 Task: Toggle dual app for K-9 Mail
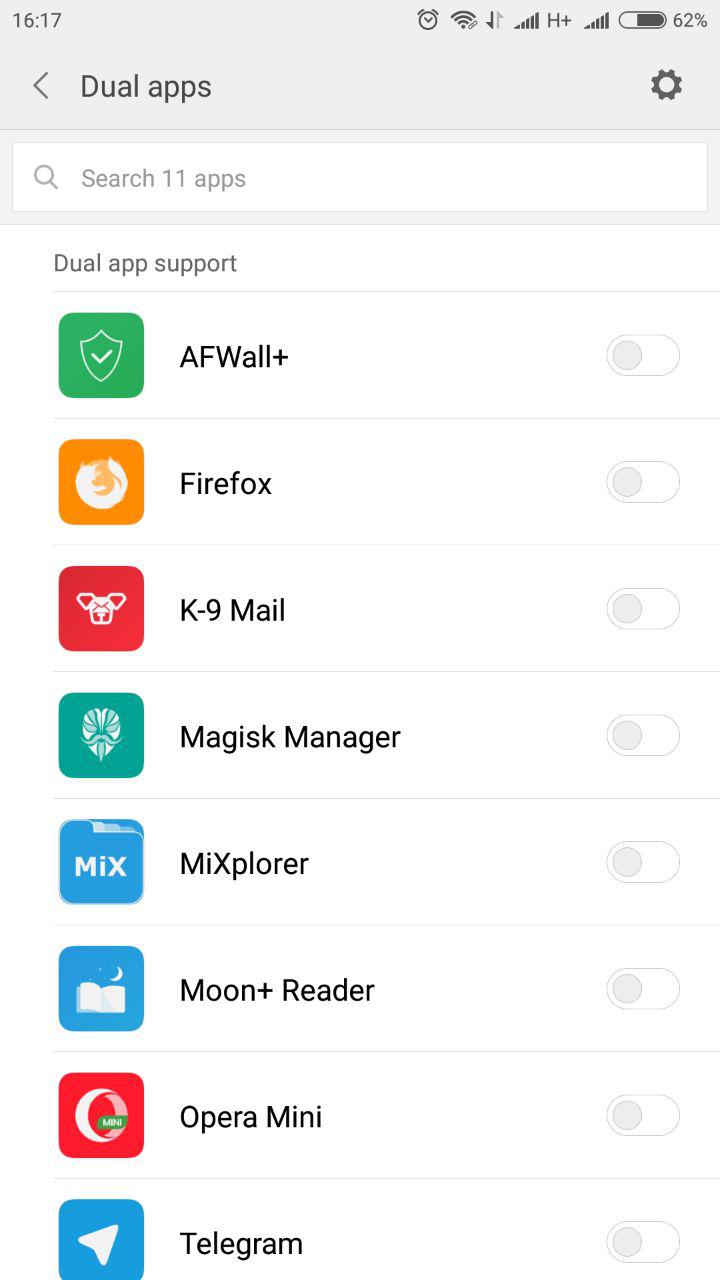click(642, 609)
